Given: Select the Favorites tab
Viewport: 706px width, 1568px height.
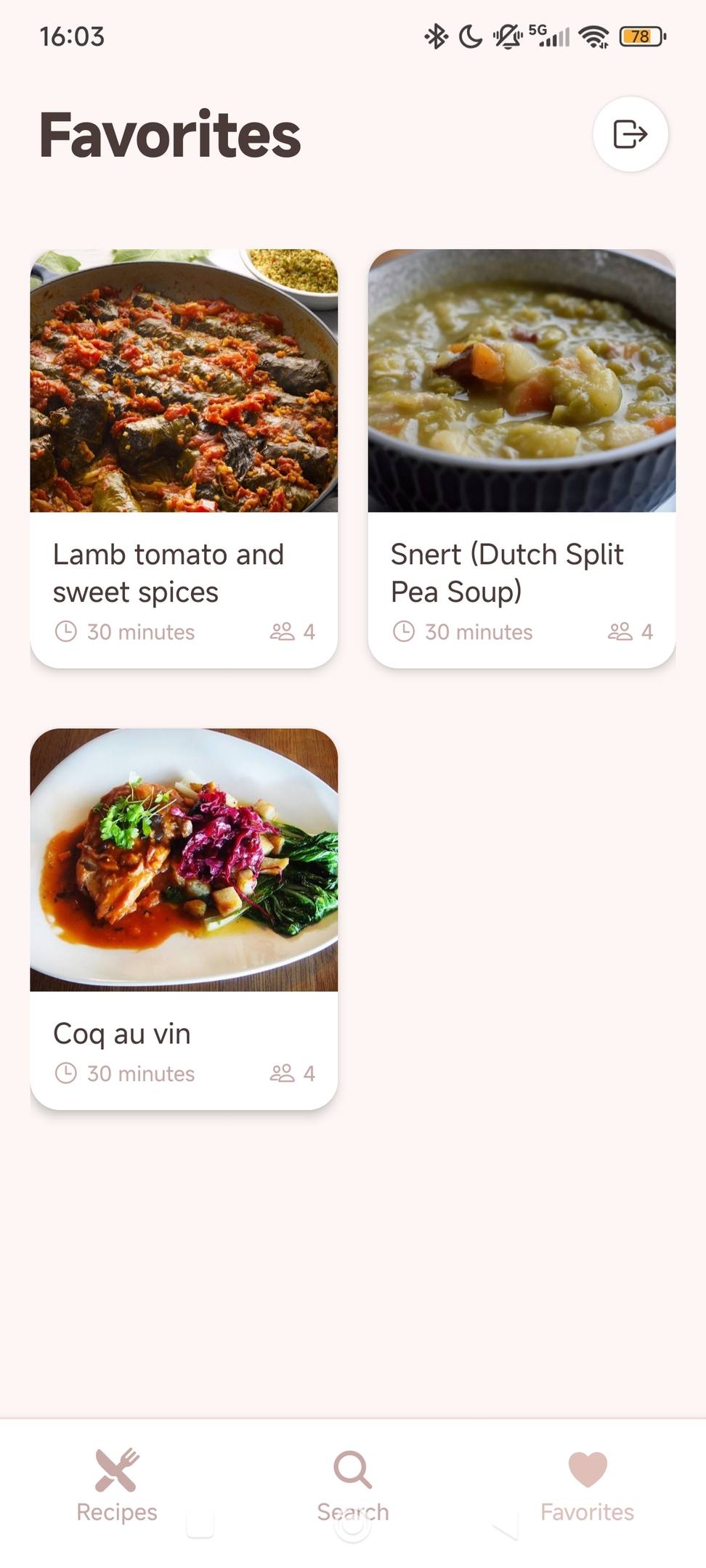Looking at the screenshot, I should pyautogui.click(x=587, y=1485).
